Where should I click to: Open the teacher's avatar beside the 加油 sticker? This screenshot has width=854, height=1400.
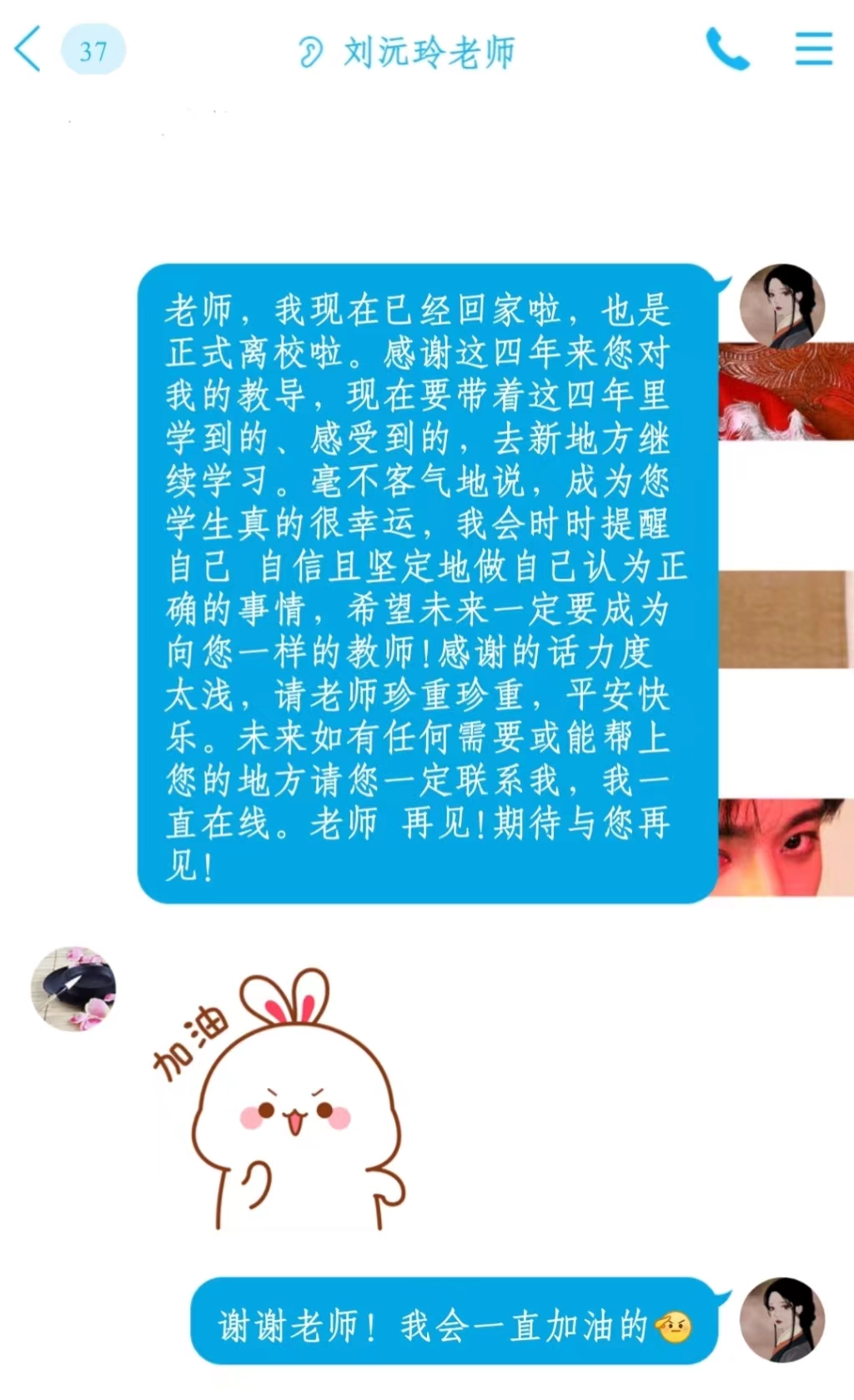click(x=73, y=989)
